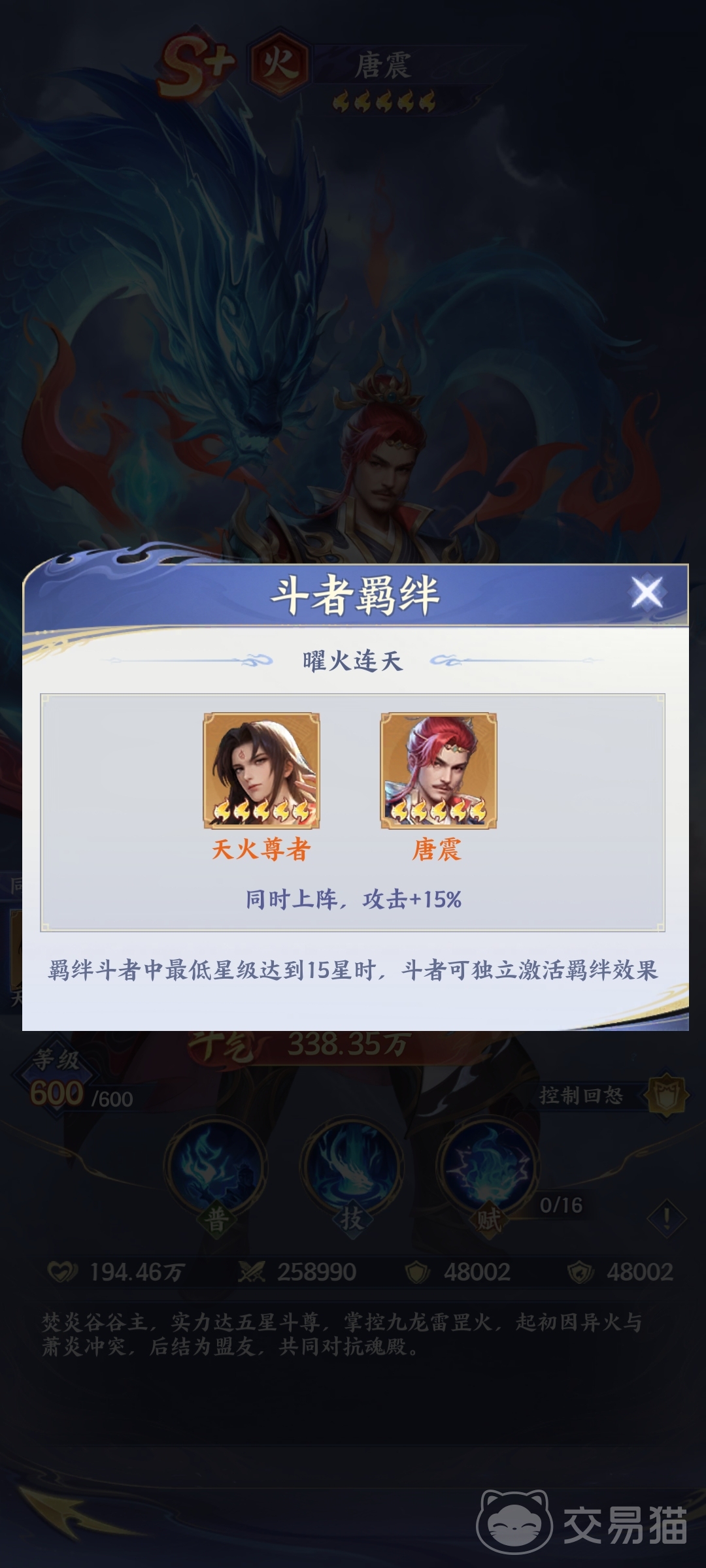
Task: Tap the 唐震 hero portrait
Action: [x=438, y=770]
